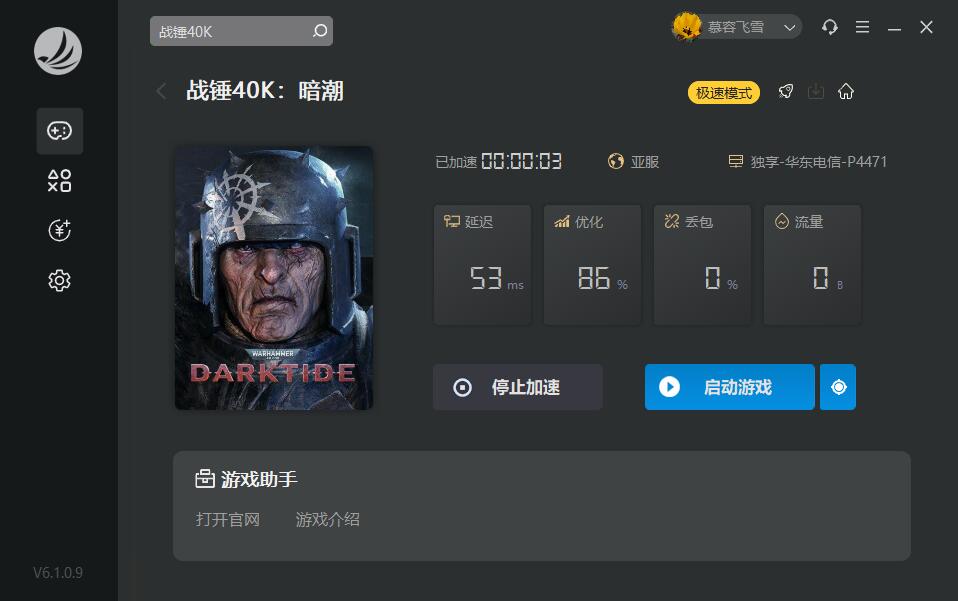Expand the 慕容飞雪 account dropdown
The height and width of the screenshot is (601, 958).
coord(791,27)
